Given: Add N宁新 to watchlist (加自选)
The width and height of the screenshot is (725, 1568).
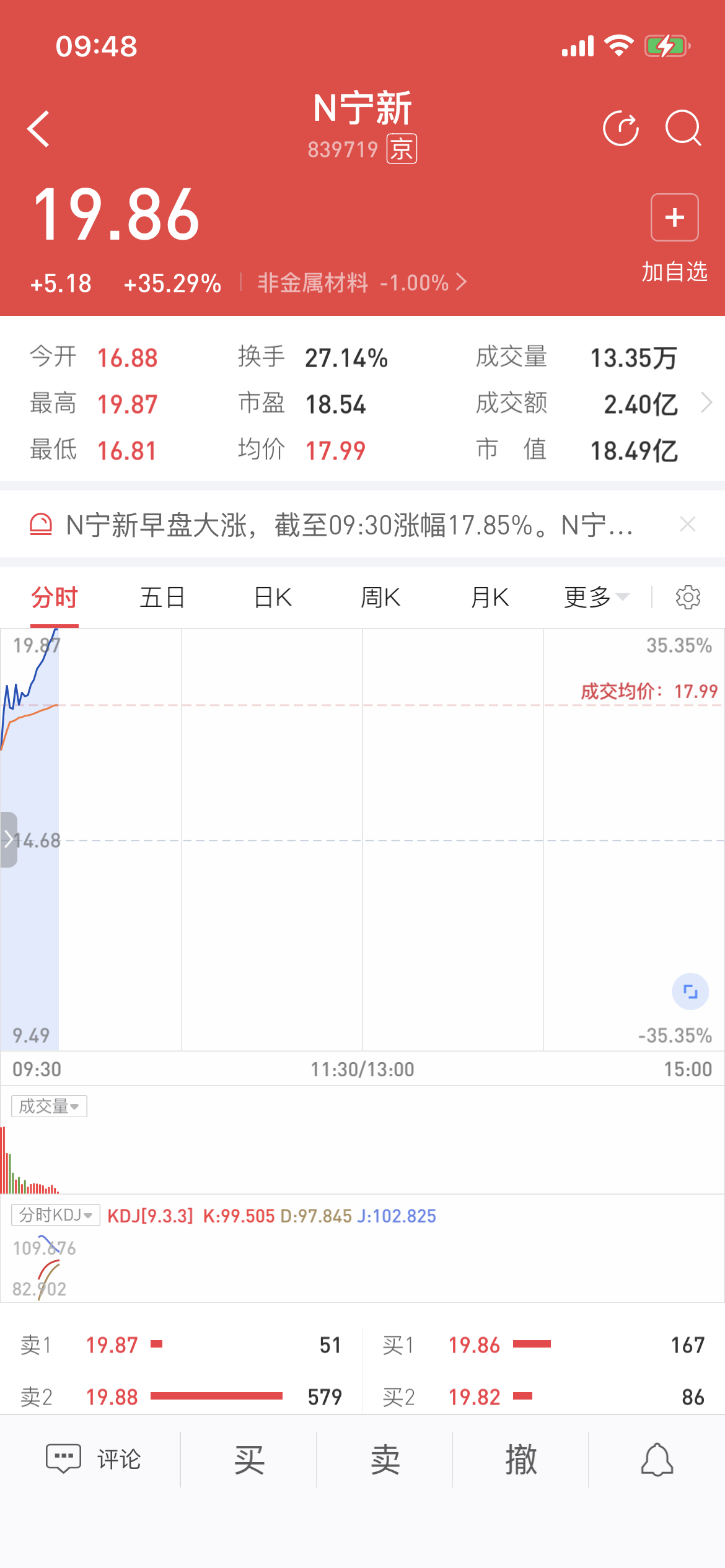Looking at the screenshot, I should pos(674,218).
